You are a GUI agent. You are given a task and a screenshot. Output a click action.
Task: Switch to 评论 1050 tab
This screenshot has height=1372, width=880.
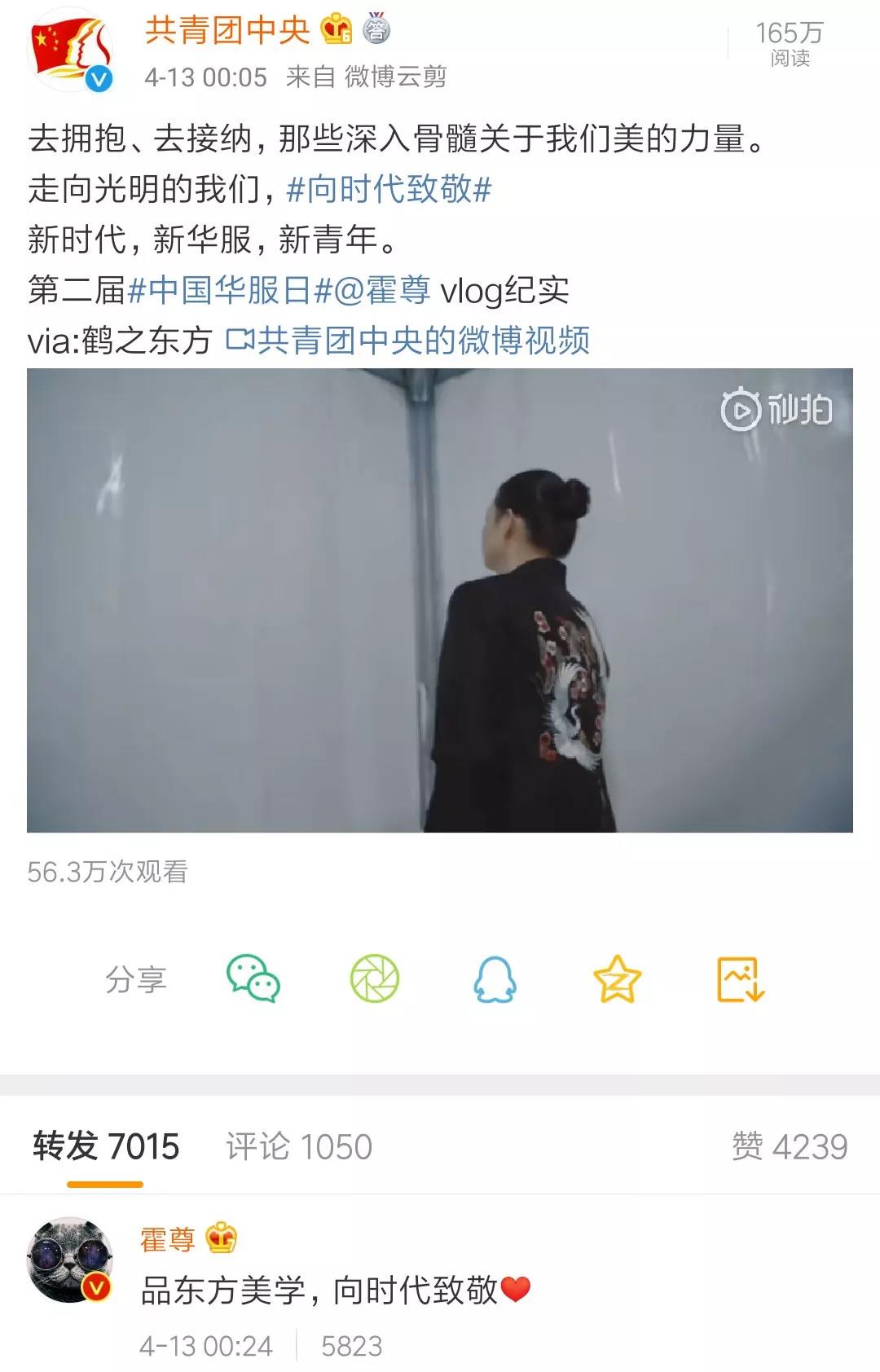pos(298,1147)
